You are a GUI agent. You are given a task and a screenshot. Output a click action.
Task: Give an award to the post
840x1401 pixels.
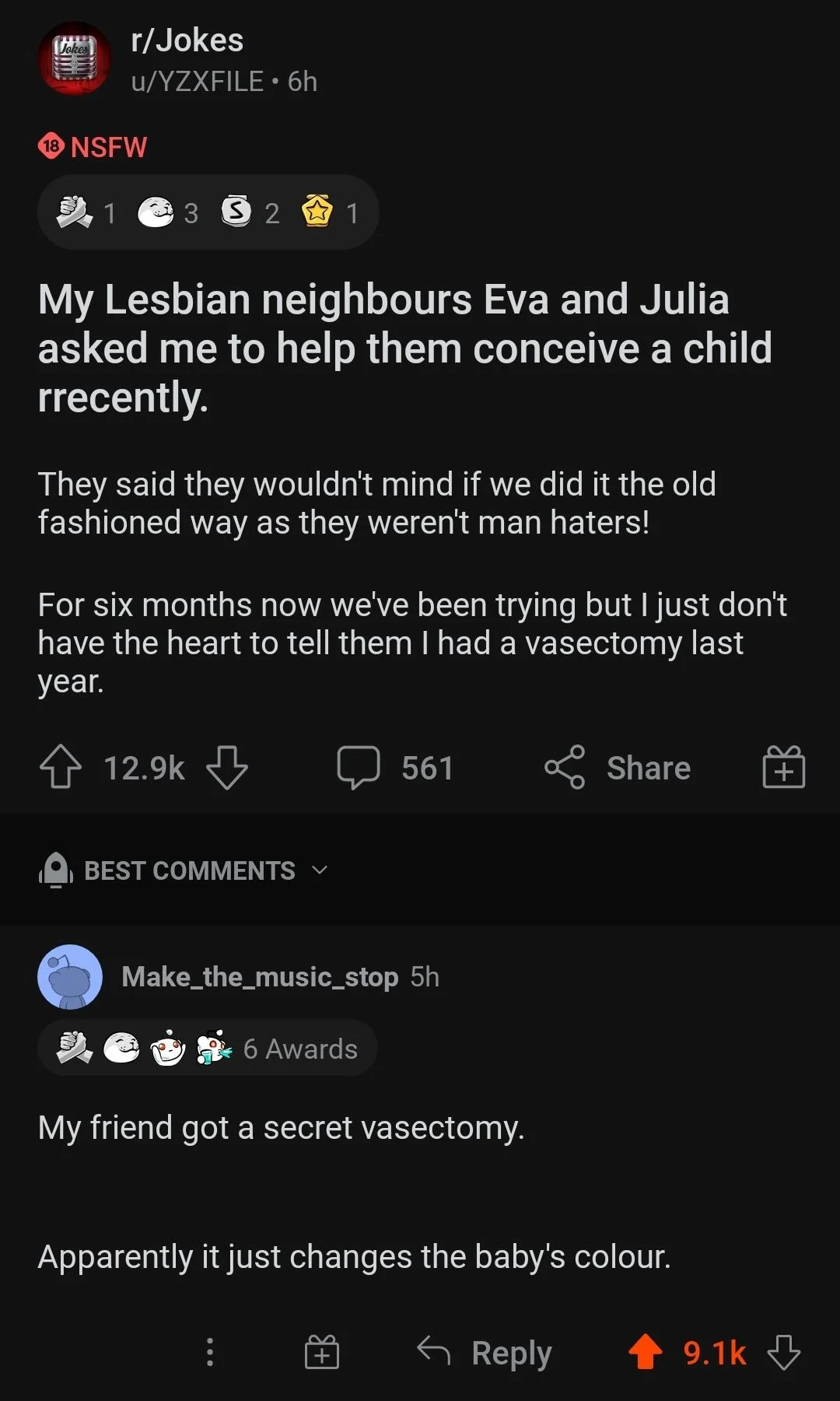click(783, 768)
